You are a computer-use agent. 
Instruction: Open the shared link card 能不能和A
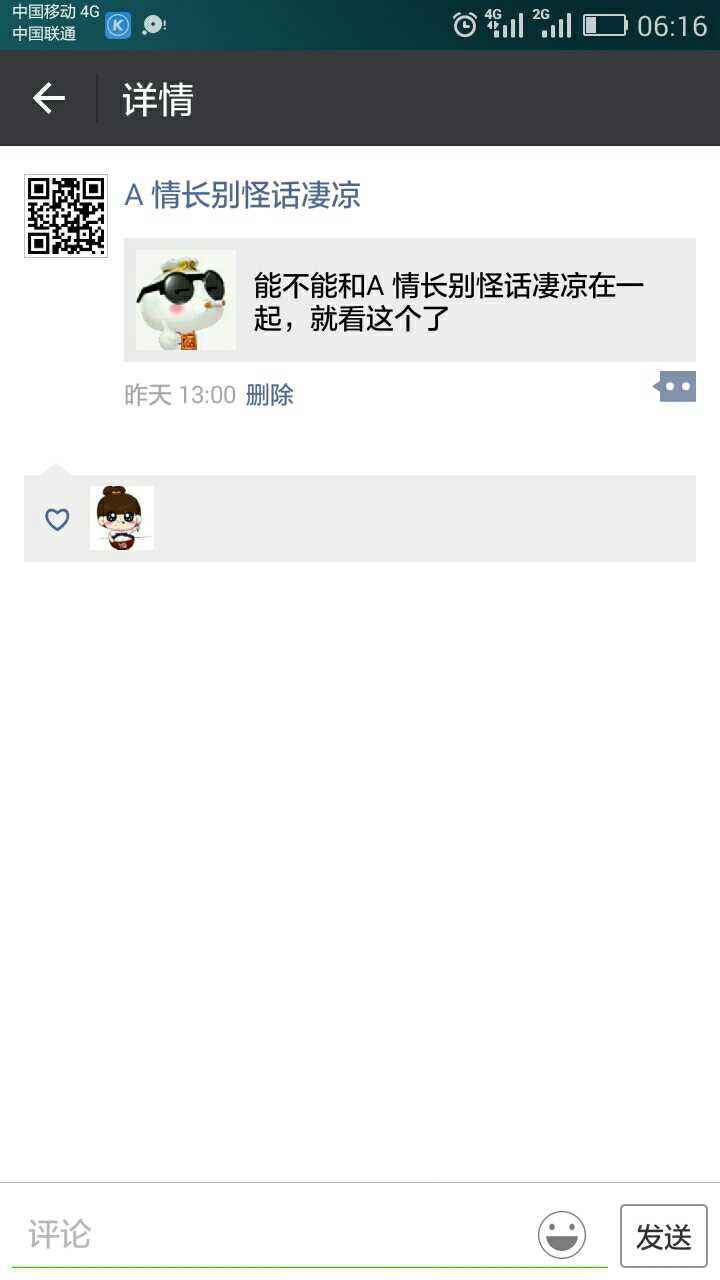(409, 300)
